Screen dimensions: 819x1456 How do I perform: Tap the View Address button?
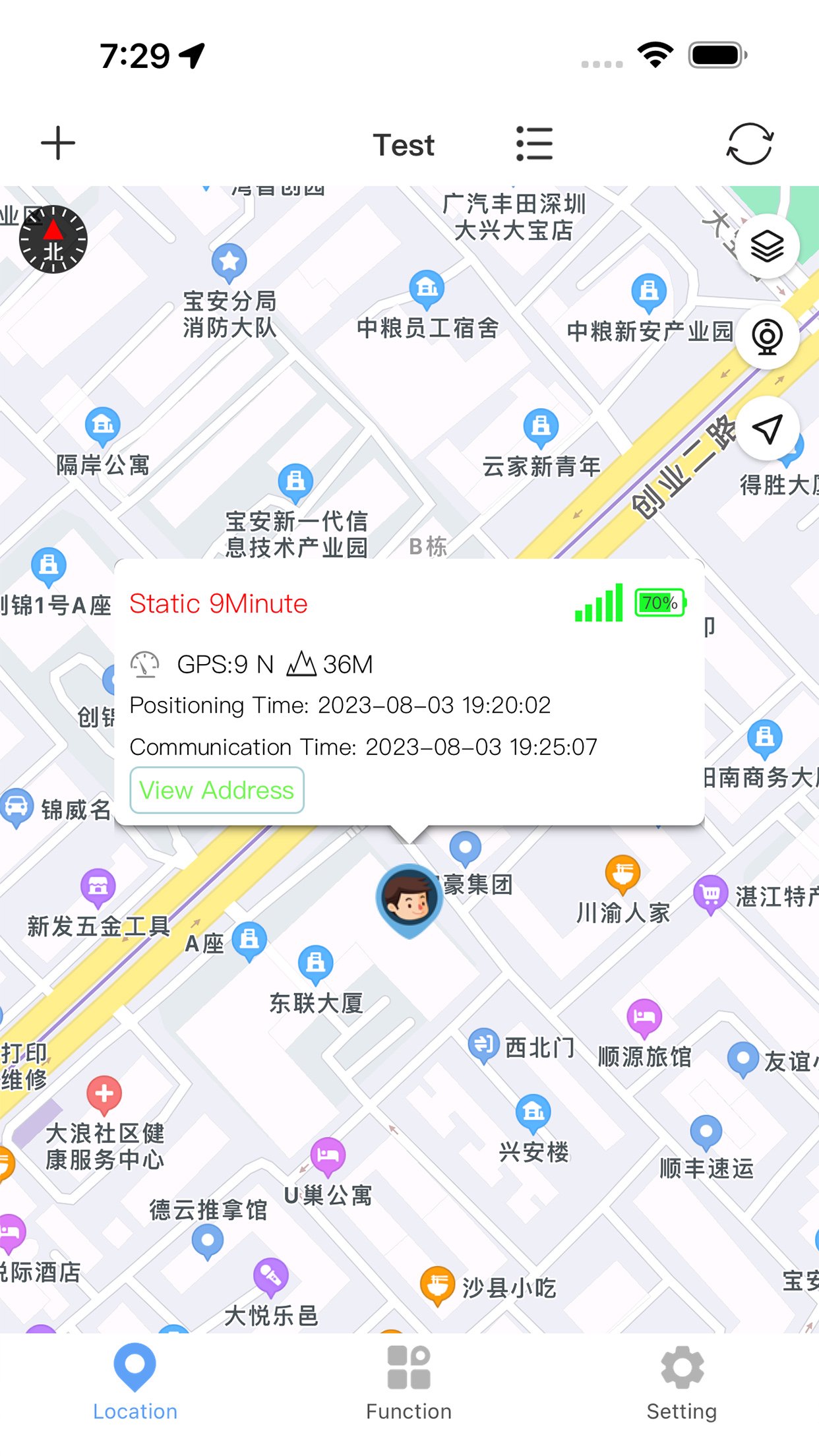pos(217,790)
